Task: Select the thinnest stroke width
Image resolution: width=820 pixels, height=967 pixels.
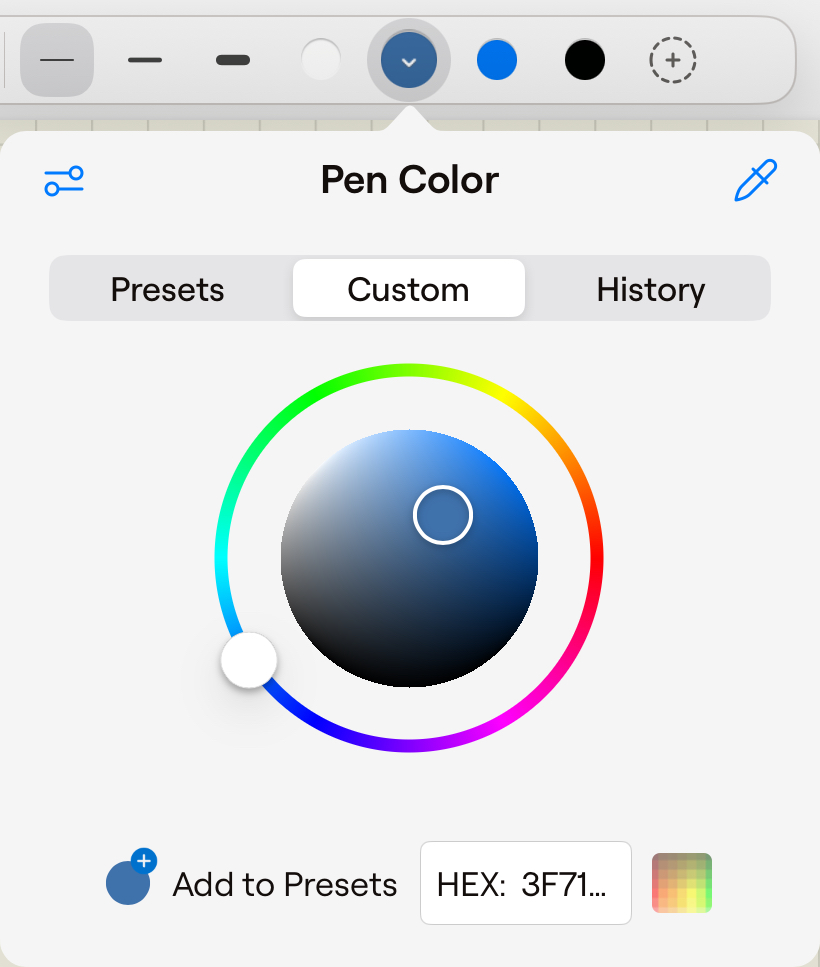Action: [x=57, y=60]
